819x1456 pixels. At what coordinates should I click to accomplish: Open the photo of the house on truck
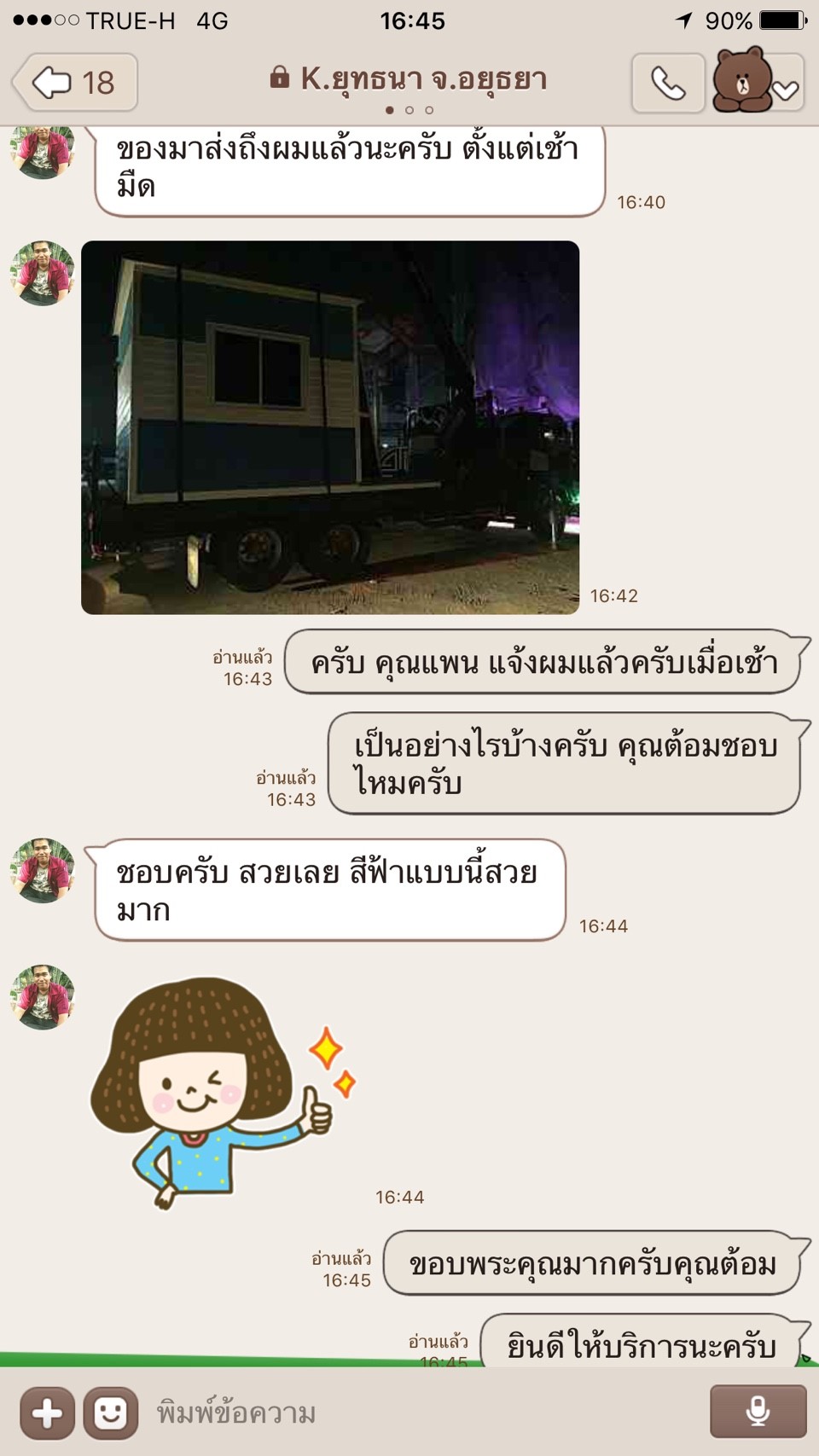(330, 427)
